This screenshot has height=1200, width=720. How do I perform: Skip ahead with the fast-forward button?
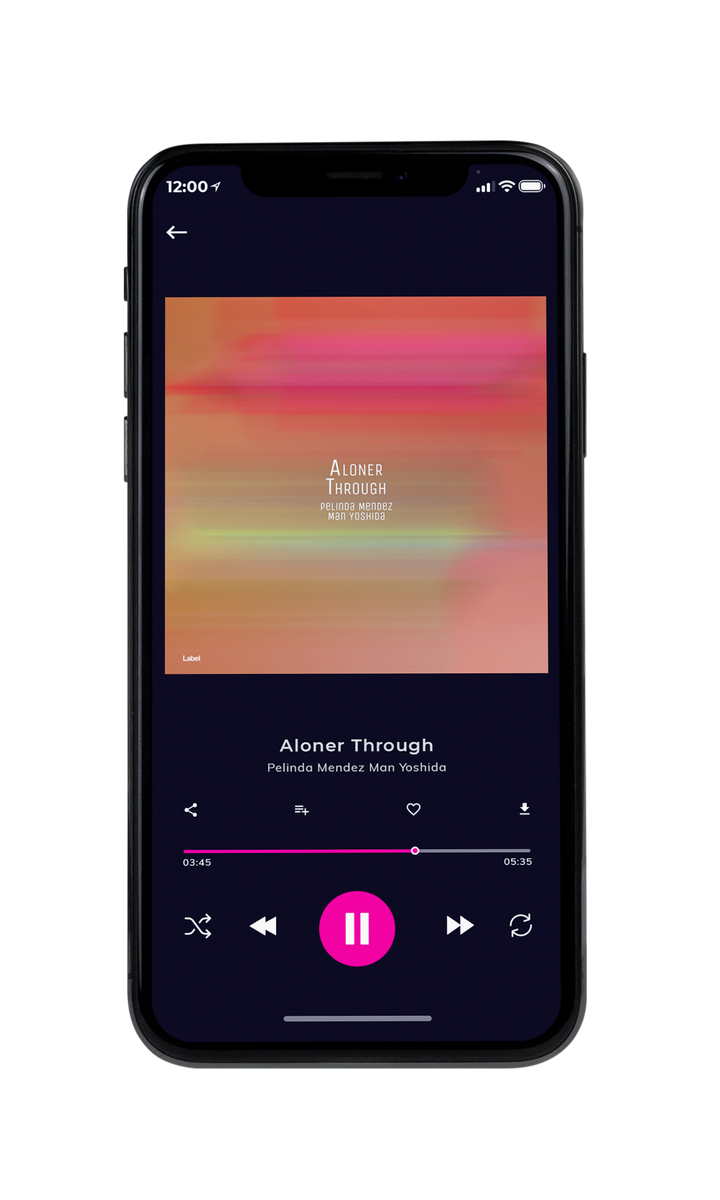pyautogui.click(x=460, y=926)
